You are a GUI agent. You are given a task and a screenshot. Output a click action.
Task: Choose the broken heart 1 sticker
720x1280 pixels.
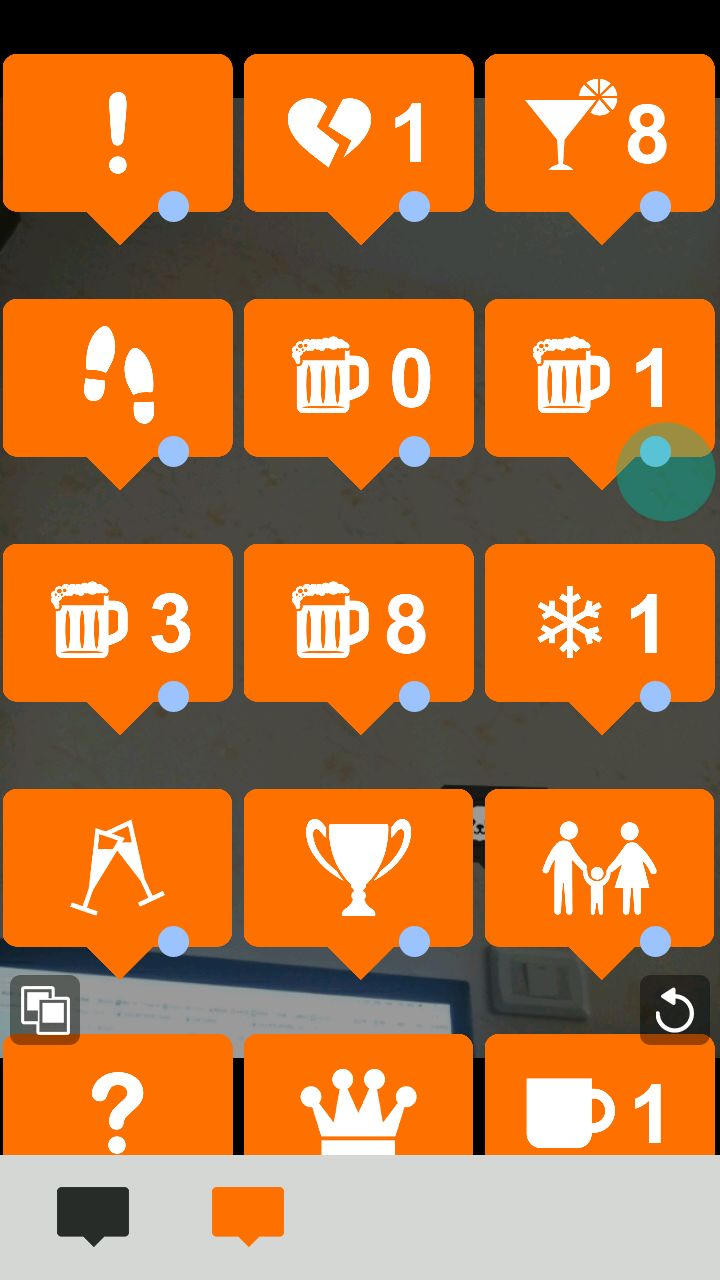click(358, 133)
